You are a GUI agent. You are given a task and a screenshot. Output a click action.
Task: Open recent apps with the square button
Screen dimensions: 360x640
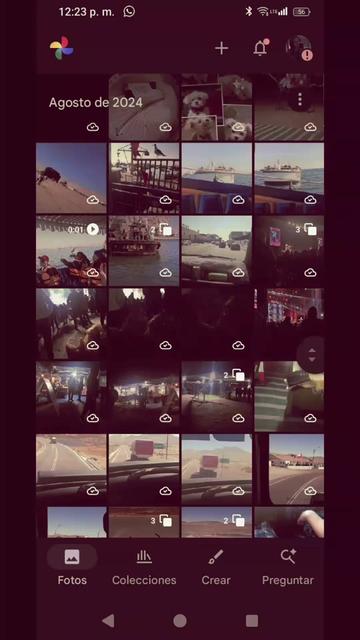click(x=252, y=621)
